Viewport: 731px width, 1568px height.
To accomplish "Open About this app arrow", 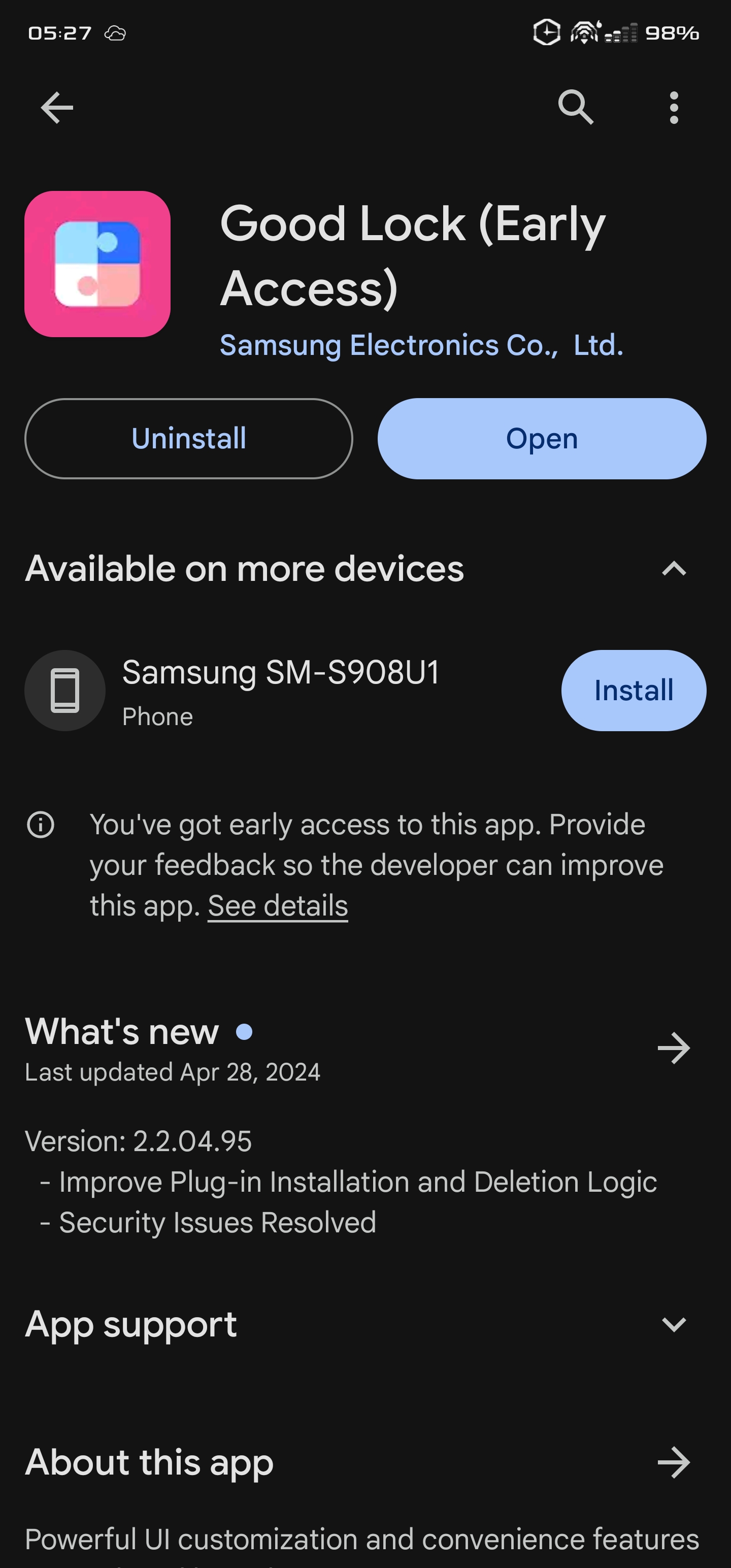I will point(673,1462).
